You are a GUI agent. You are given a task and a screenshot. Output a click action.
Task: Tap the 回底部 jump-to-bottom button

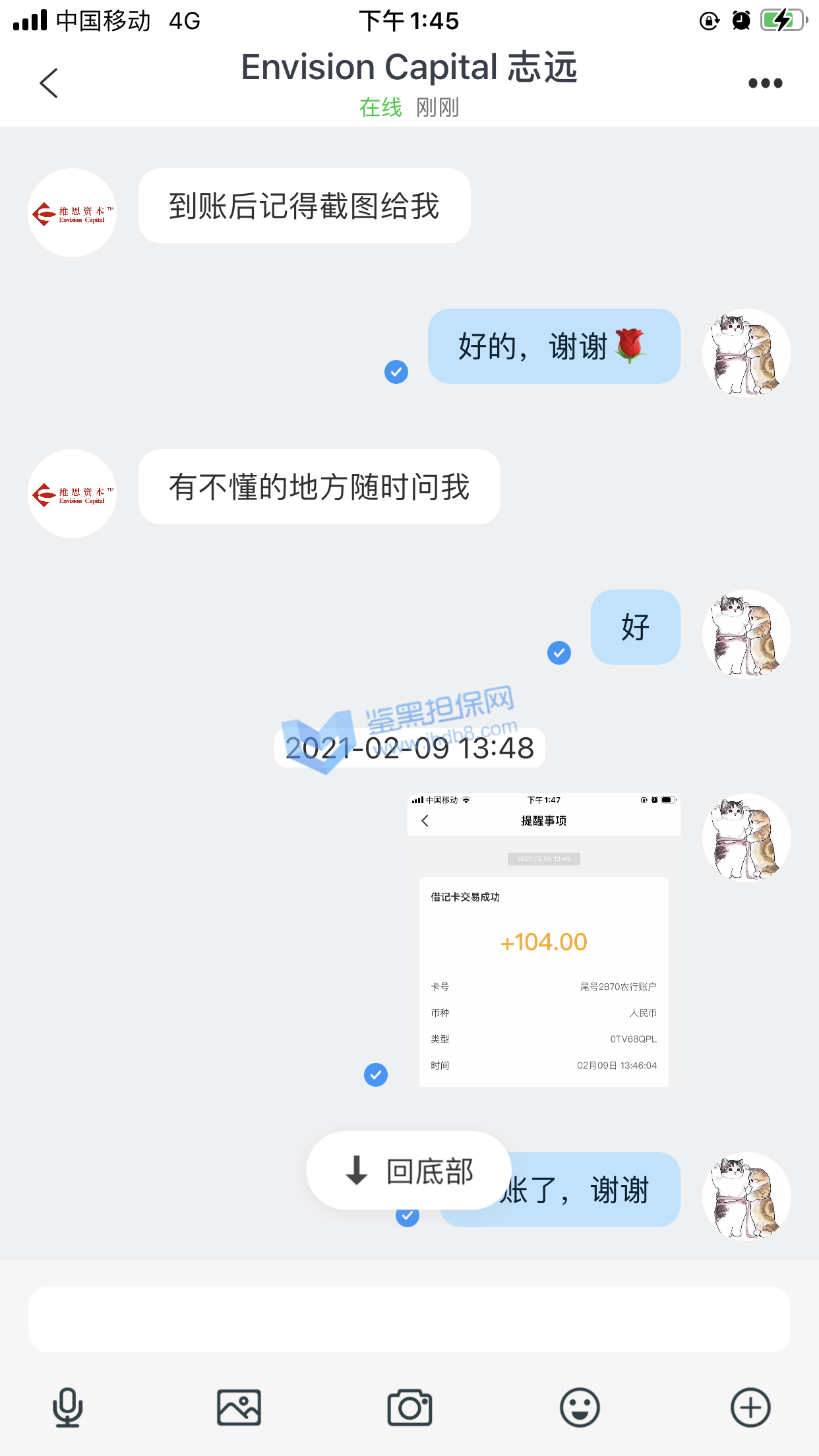point(409,1170)
